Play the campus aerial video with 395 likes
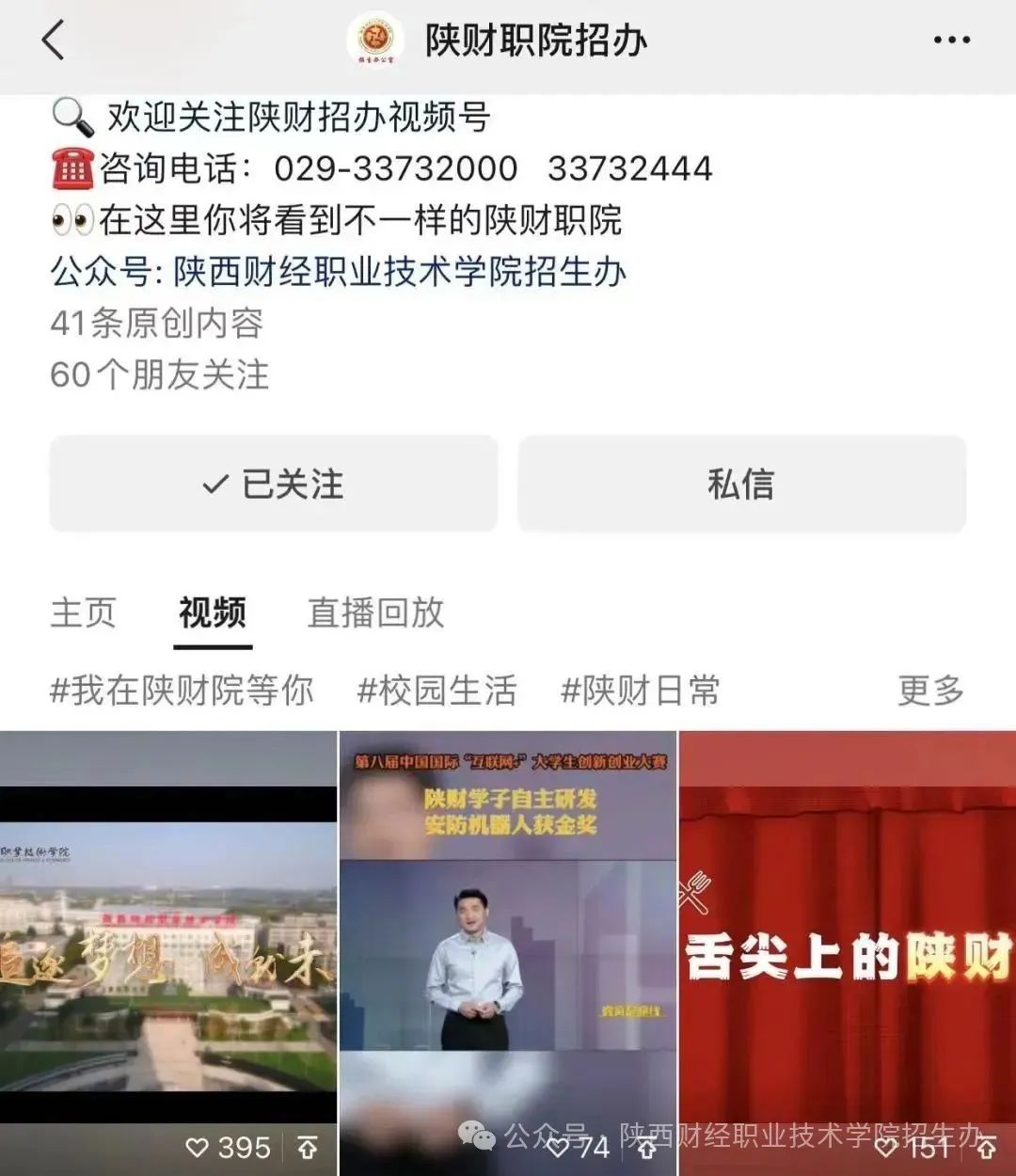 tap(168, 950)
